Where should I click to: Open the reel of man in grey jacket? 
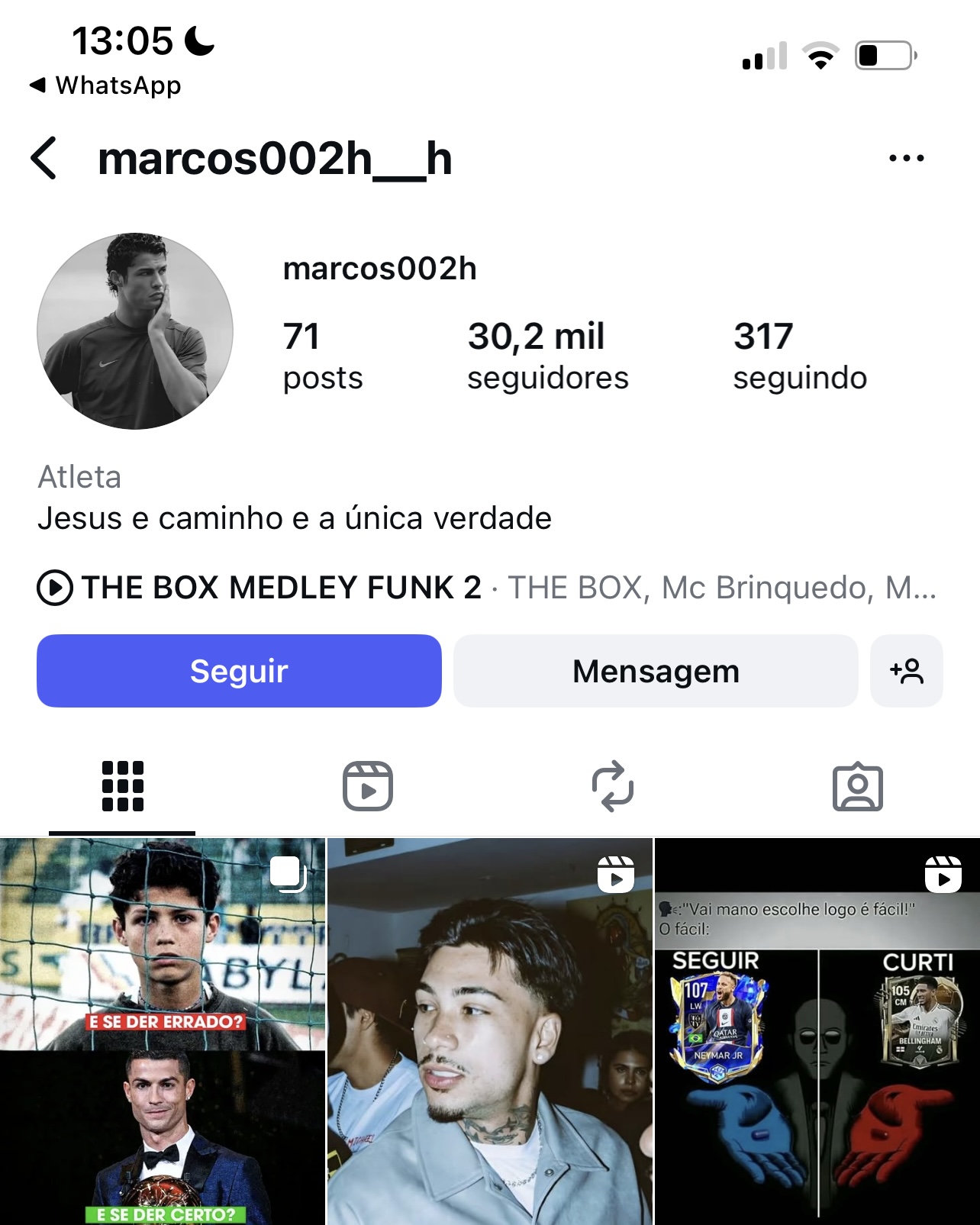pyautogui.click(x=489, y=1030)
